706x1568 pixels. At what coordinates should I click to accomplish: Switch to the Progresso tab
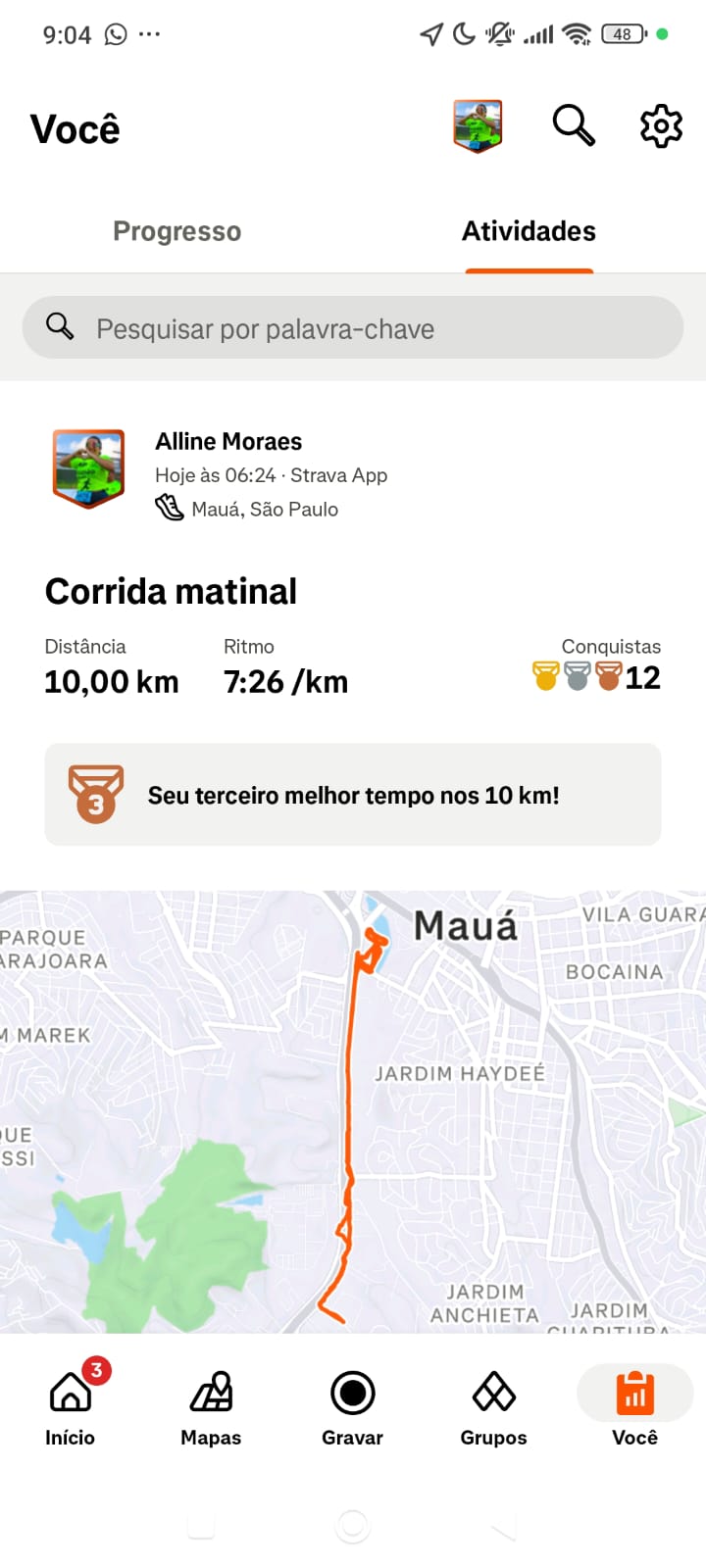pyautogui.click(x=176, y=231)
